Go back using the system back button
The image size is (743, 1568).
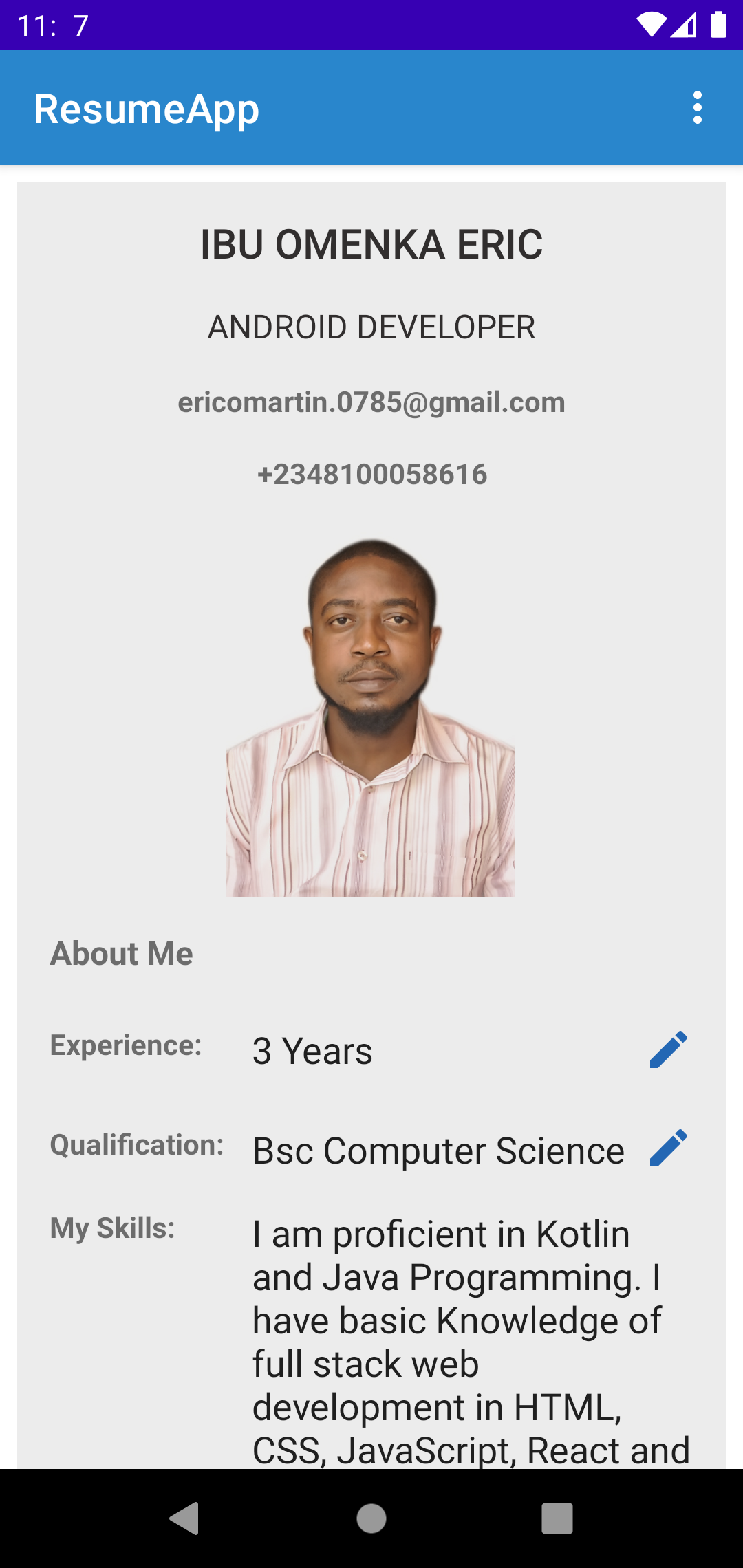click(x=184, y=1518)
